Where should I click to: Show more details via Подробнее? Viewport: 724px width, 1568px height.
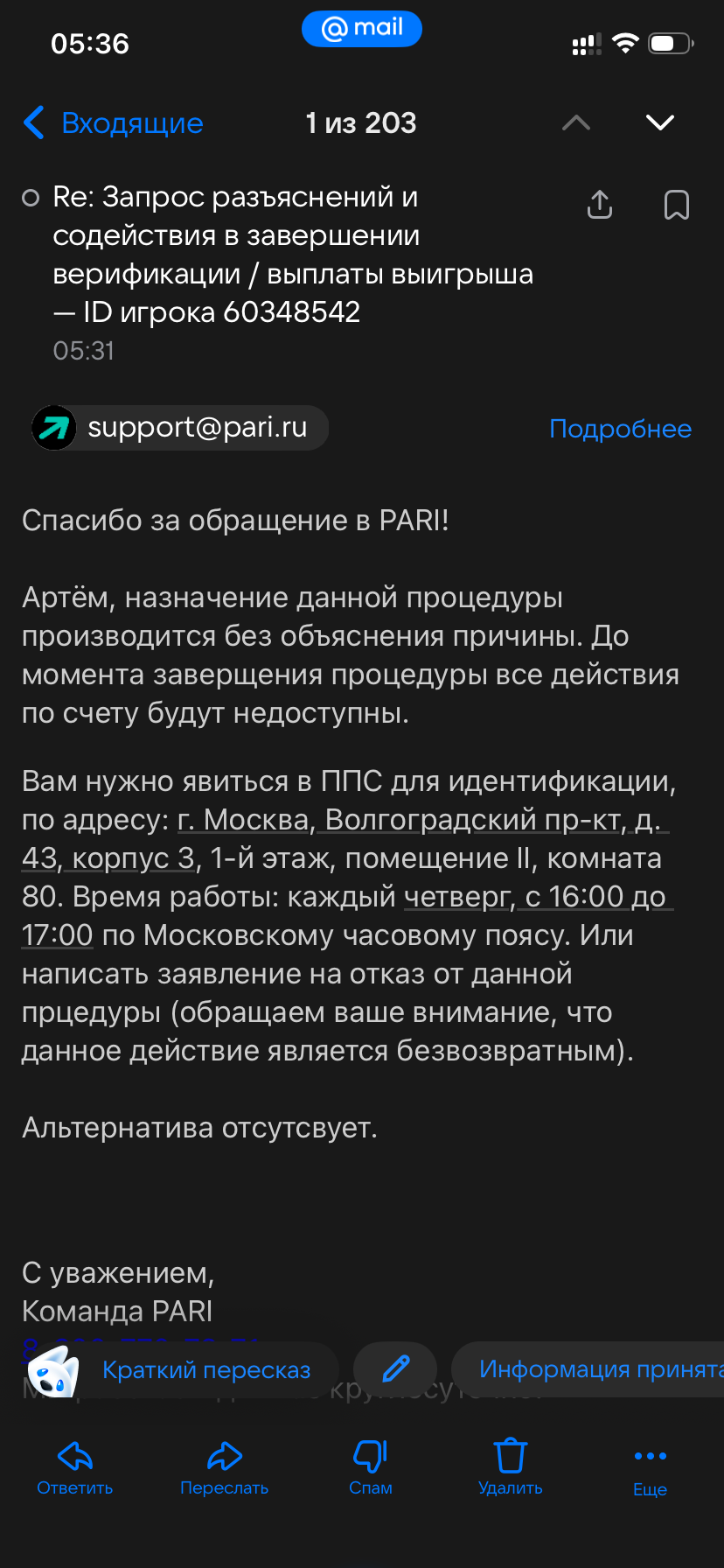point(620,429)
